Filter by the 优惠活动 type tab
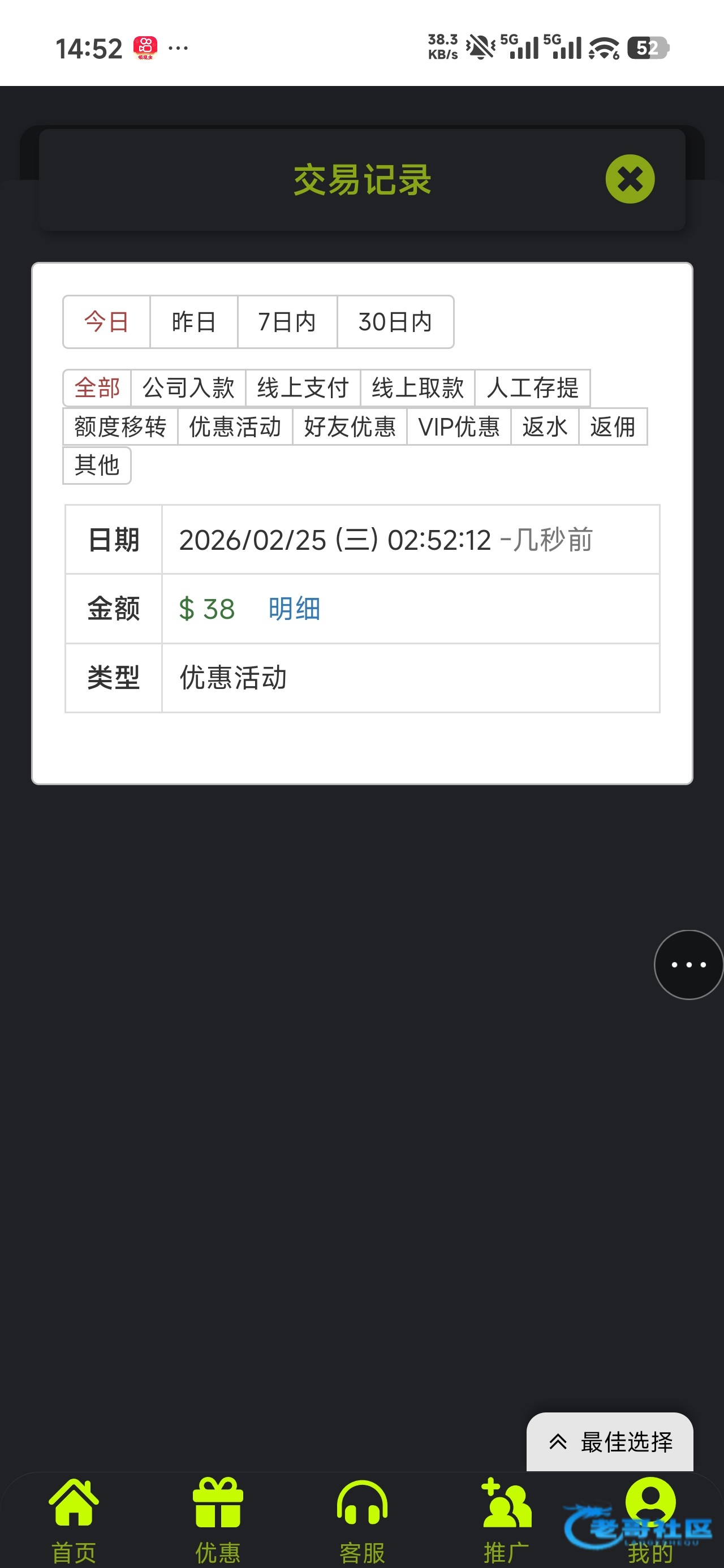724x1568 pixels. pyautogui.click(x=235, y=427)
